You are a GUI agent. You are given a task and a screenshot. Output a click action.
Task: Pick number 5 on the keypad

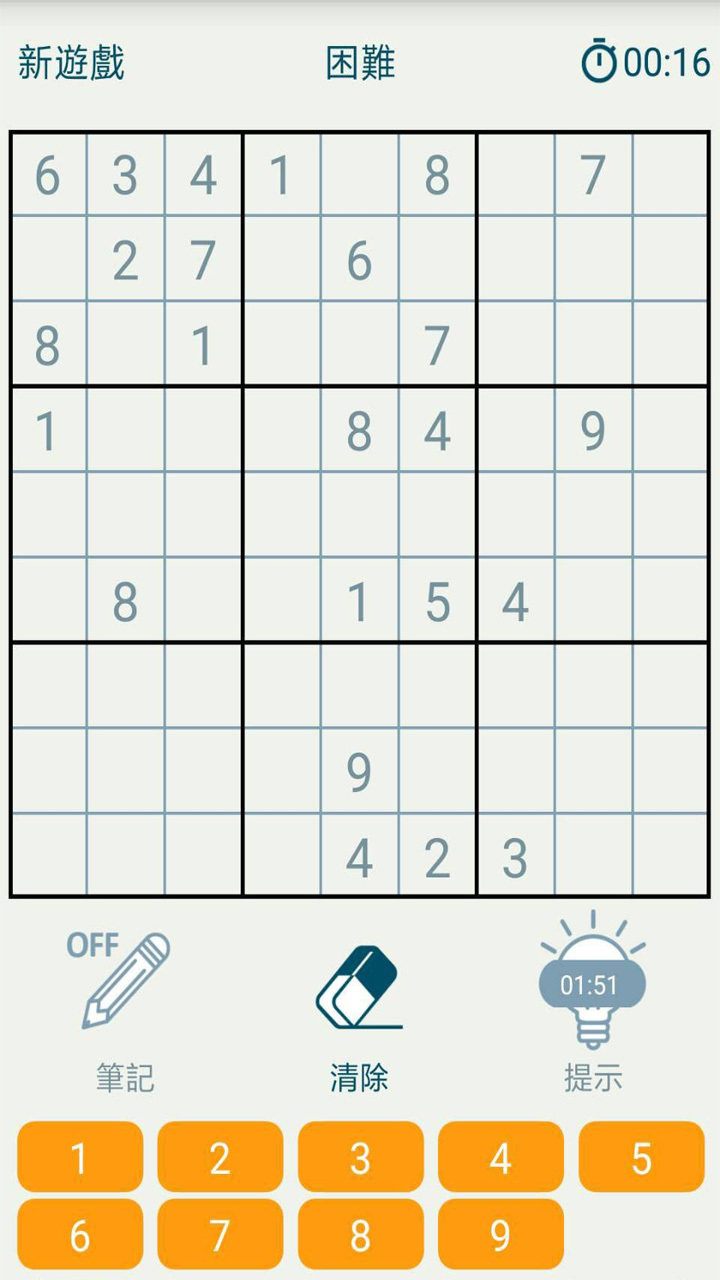coord(642,1157)
